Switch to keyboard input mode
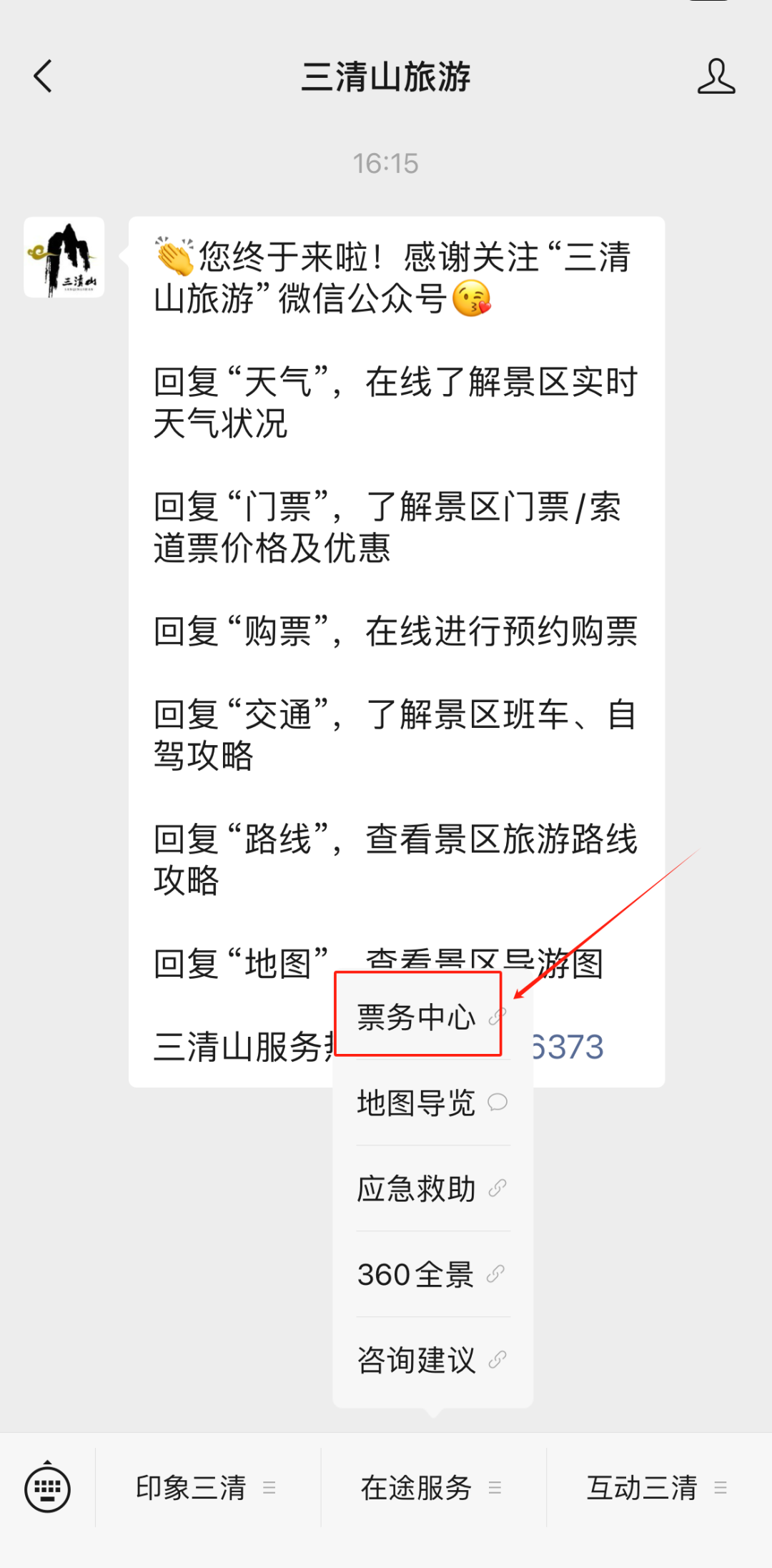The height and width of the screenshot is (1568, 772). click(x=47, y=1488)
